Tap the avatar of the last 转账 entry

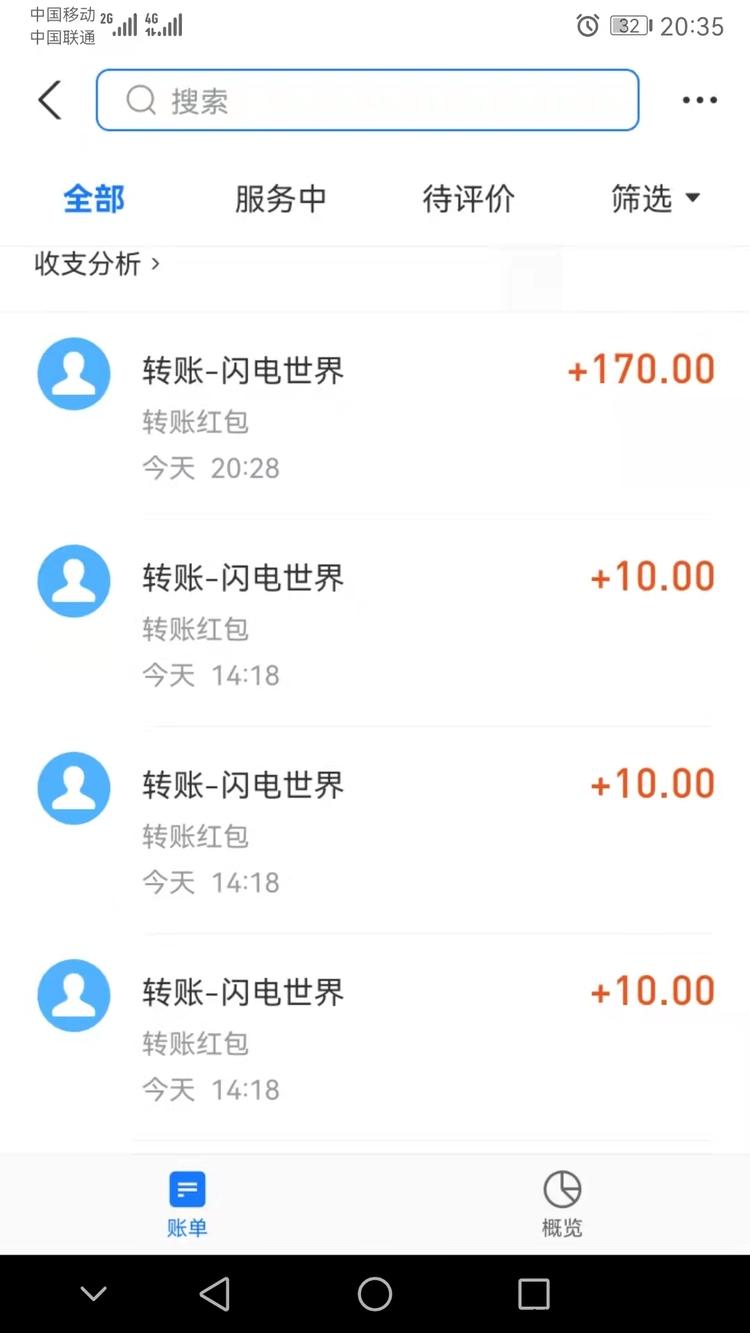pos(73,995)
